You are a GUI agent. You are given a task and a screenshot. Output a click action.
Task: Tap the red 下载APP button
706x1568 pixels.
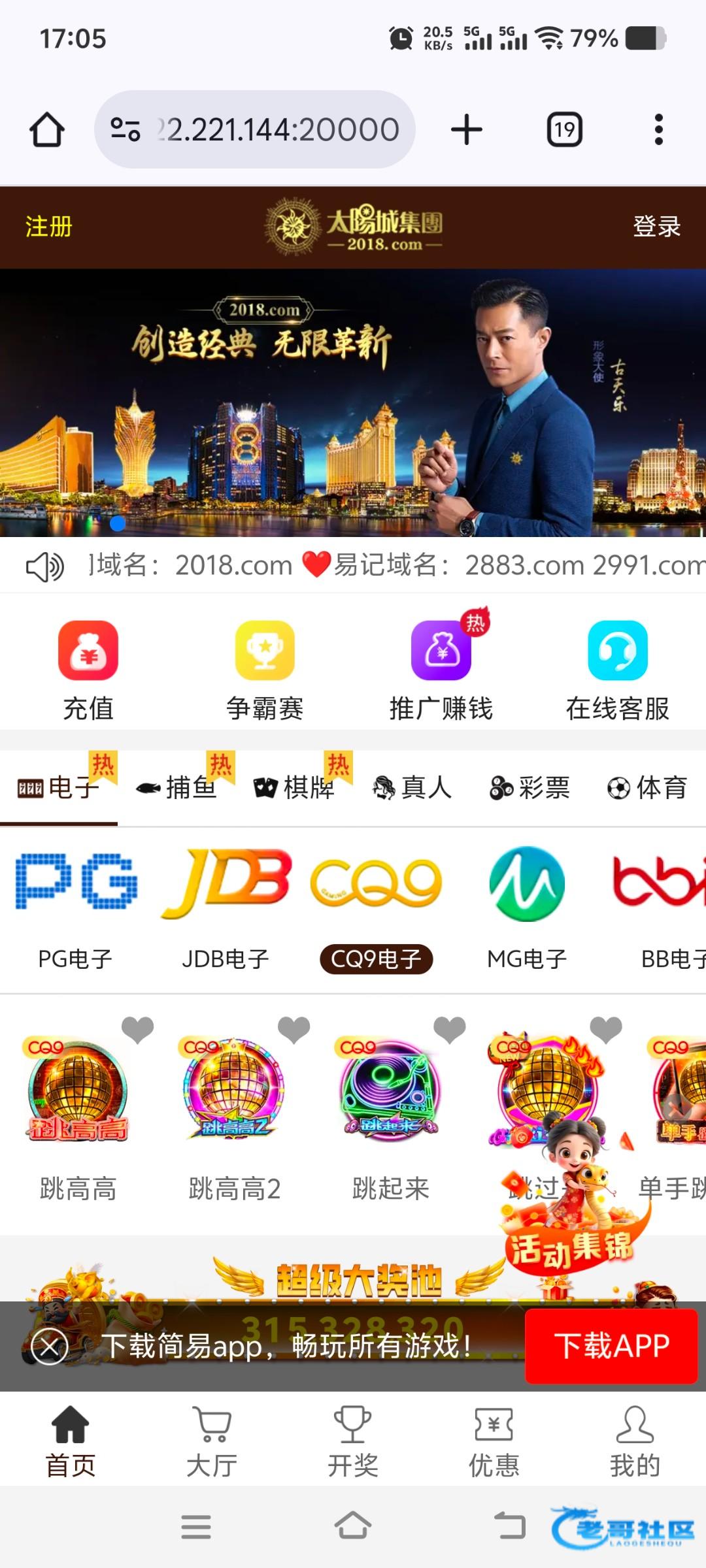pos(611,1347)
